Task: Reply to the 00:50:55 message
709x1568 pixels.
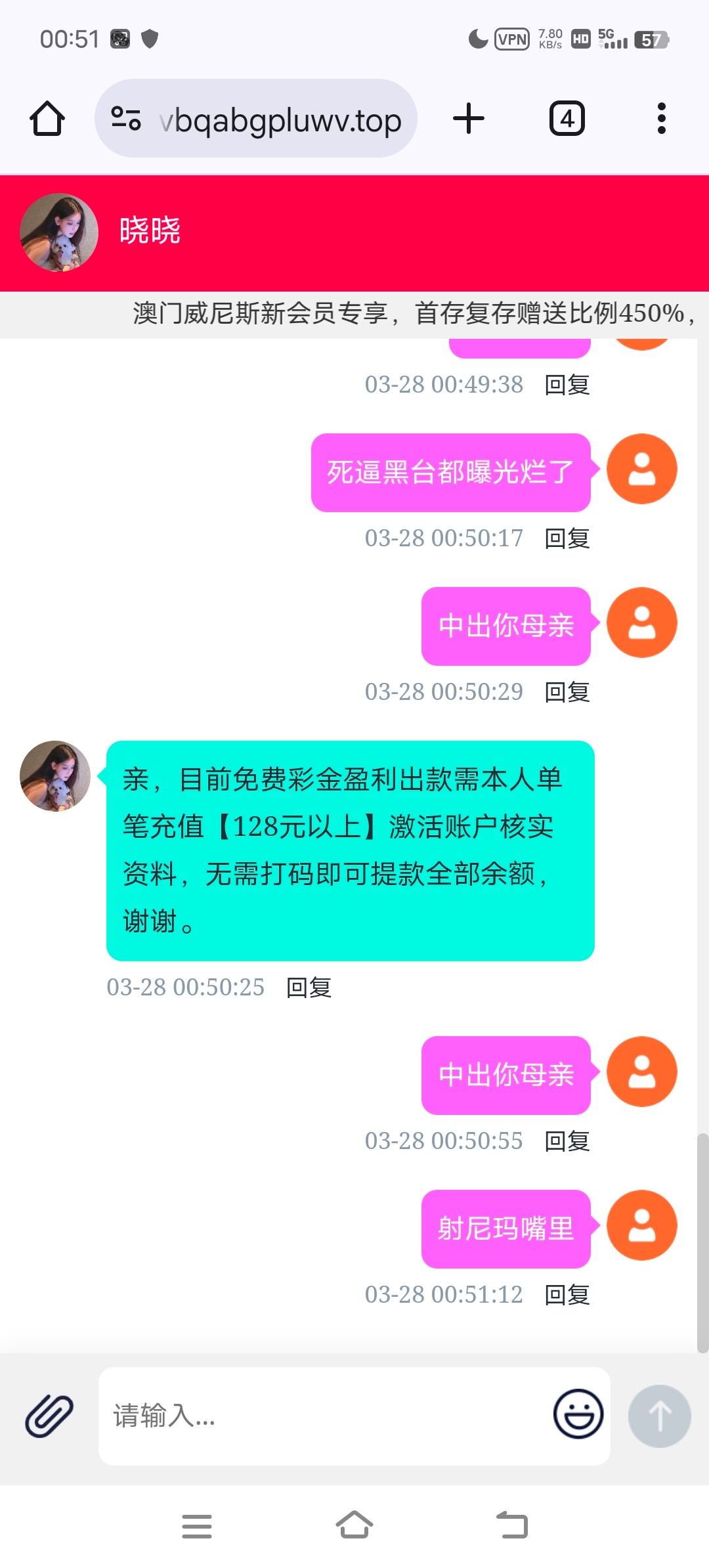Action: [567, 1141]
